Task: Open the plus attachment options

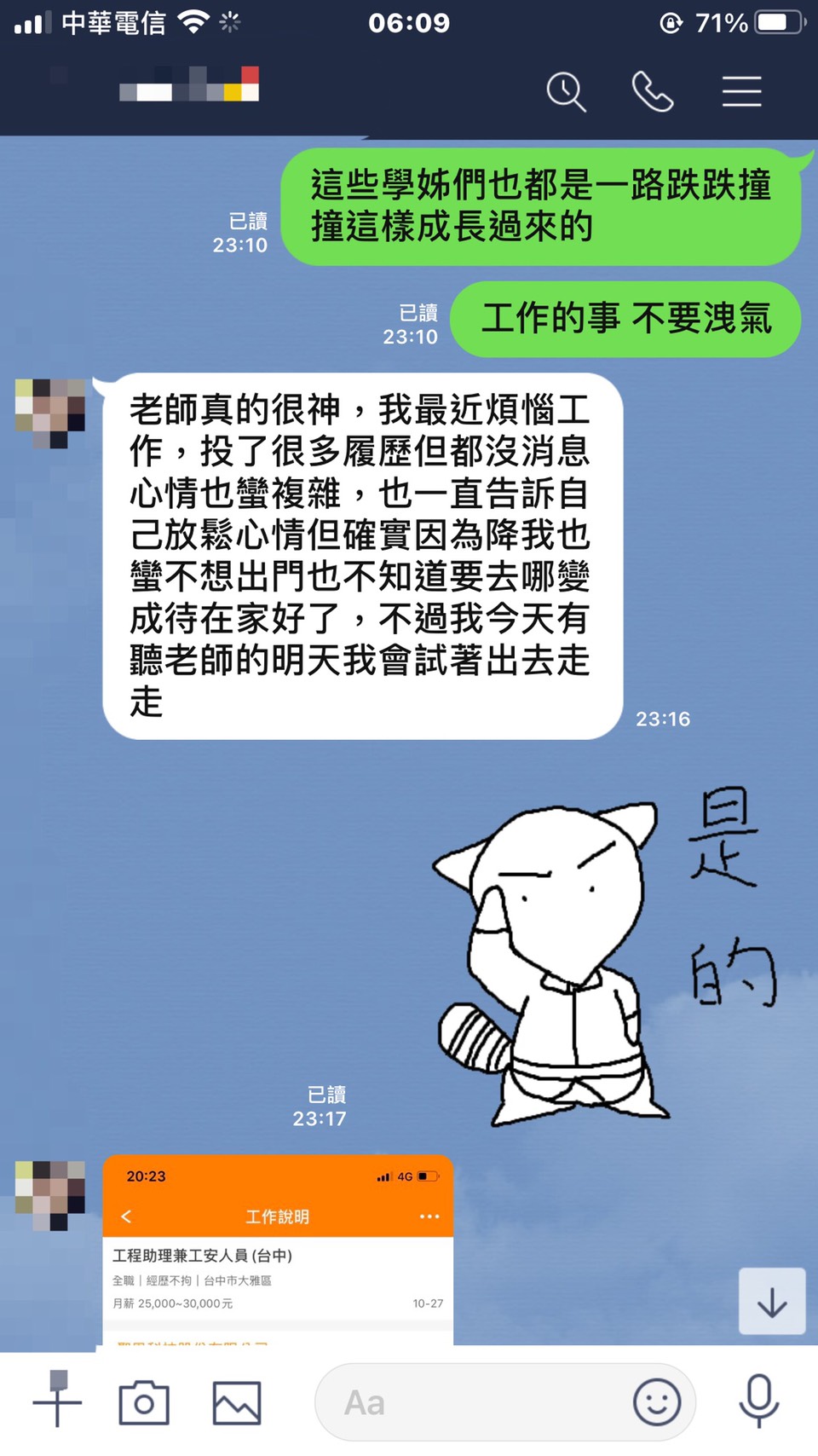Action: [x=58, y=1401]
